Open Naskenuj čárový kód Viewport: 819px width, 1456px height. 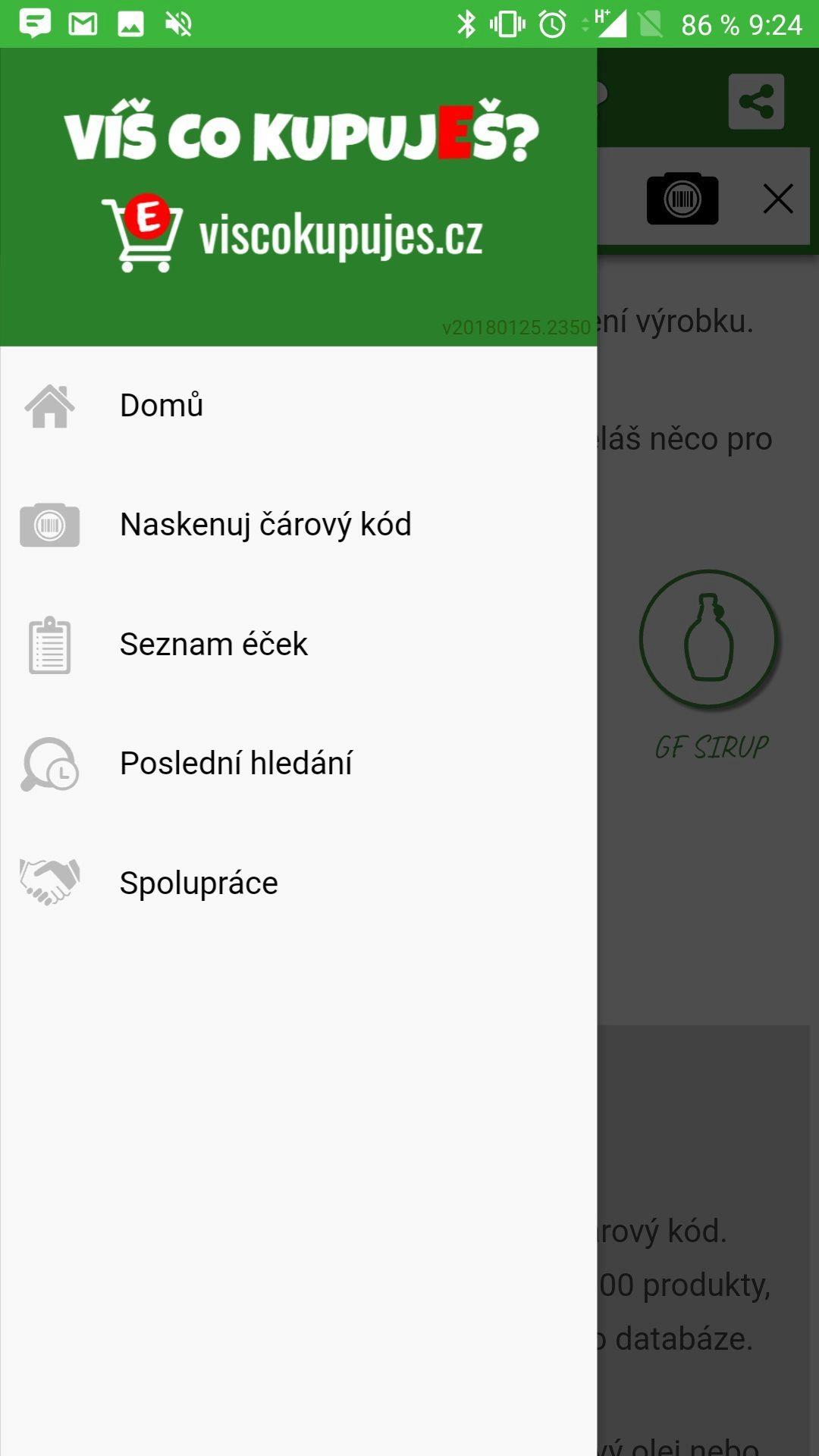coord(298,525)
